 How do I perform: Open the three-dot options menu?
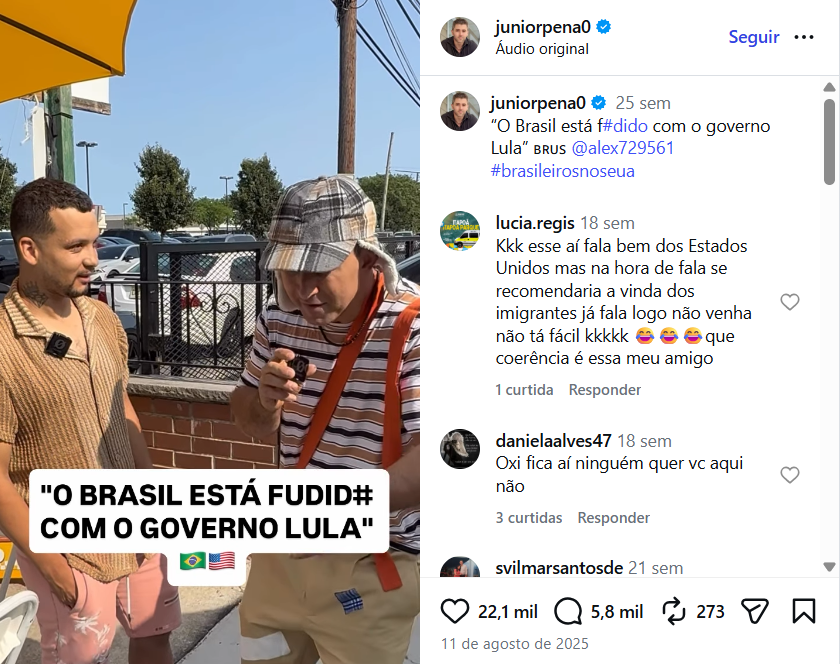point(804,37)
